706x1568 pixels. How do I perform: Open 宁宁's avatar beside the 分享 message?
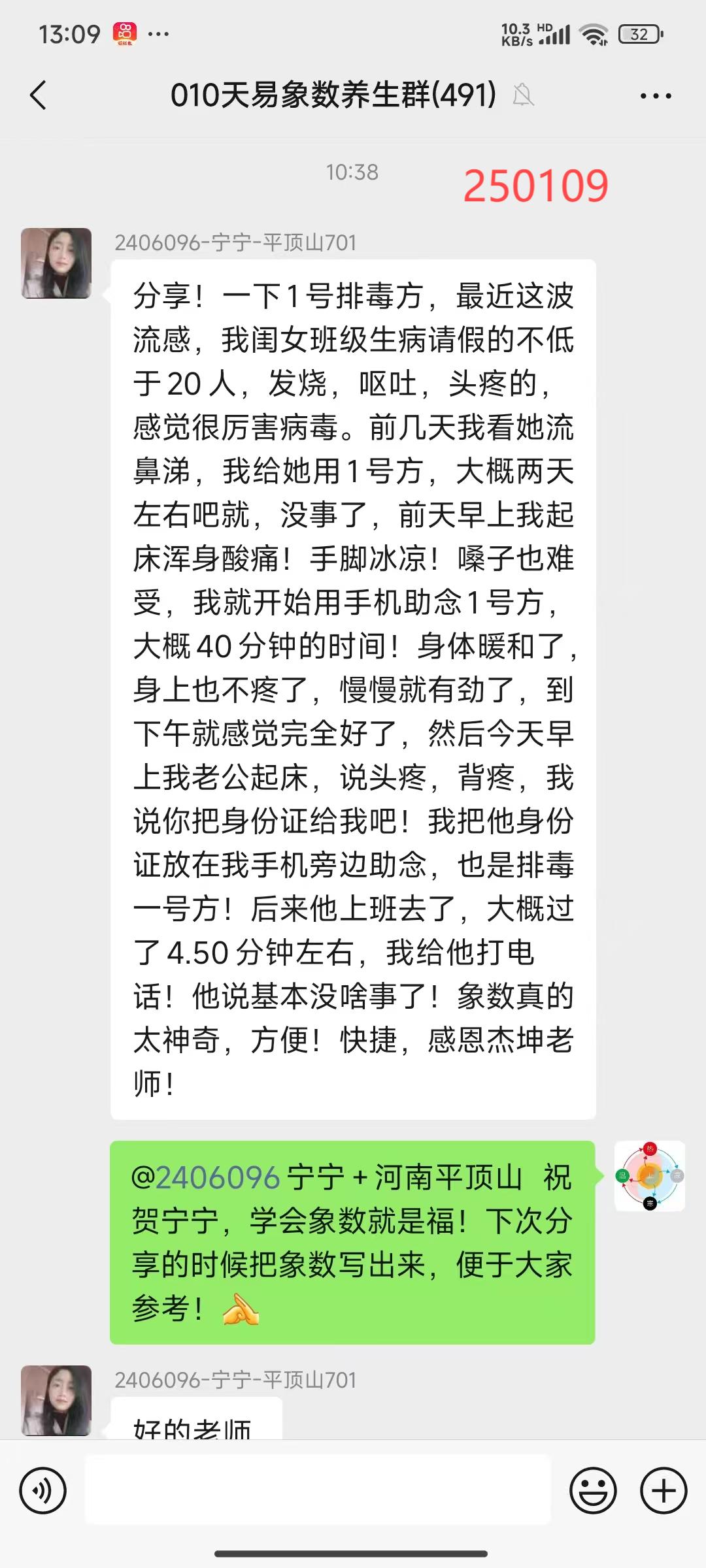click(56, 263)
